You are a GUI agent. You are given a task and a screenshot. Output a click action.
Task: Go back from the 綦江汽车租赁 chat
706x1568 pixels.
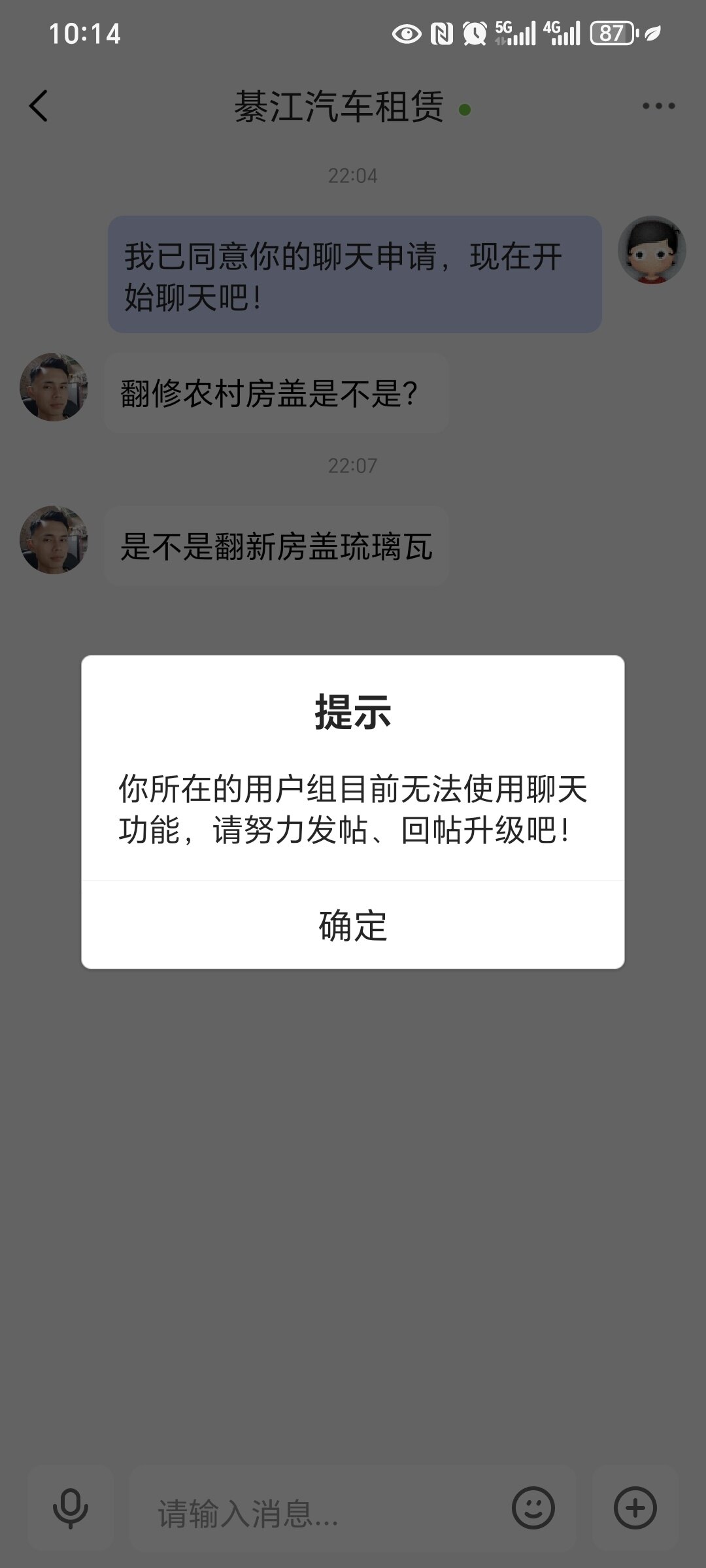tap(39, 106)
